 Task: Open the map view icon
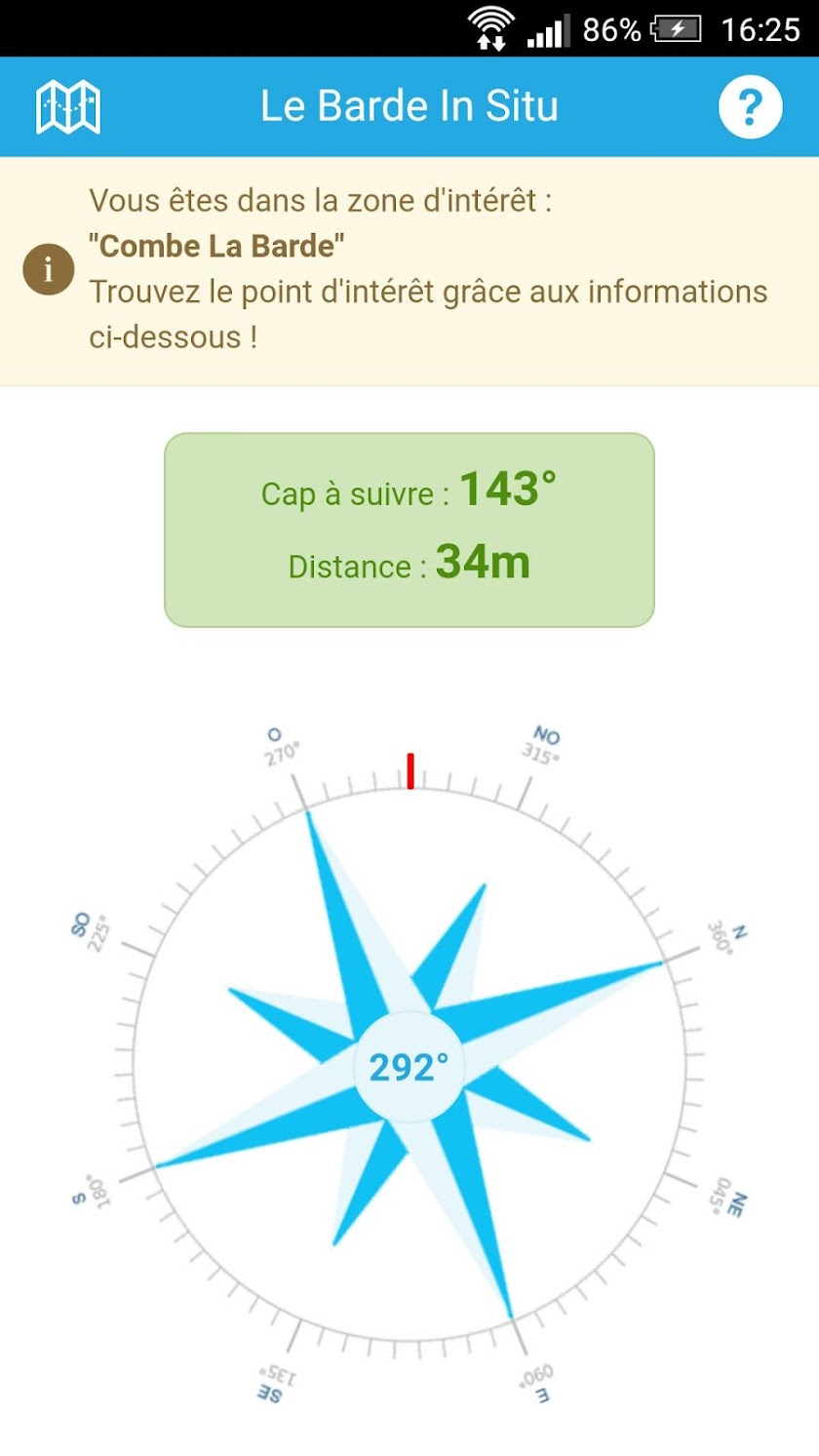coord(68,106)
